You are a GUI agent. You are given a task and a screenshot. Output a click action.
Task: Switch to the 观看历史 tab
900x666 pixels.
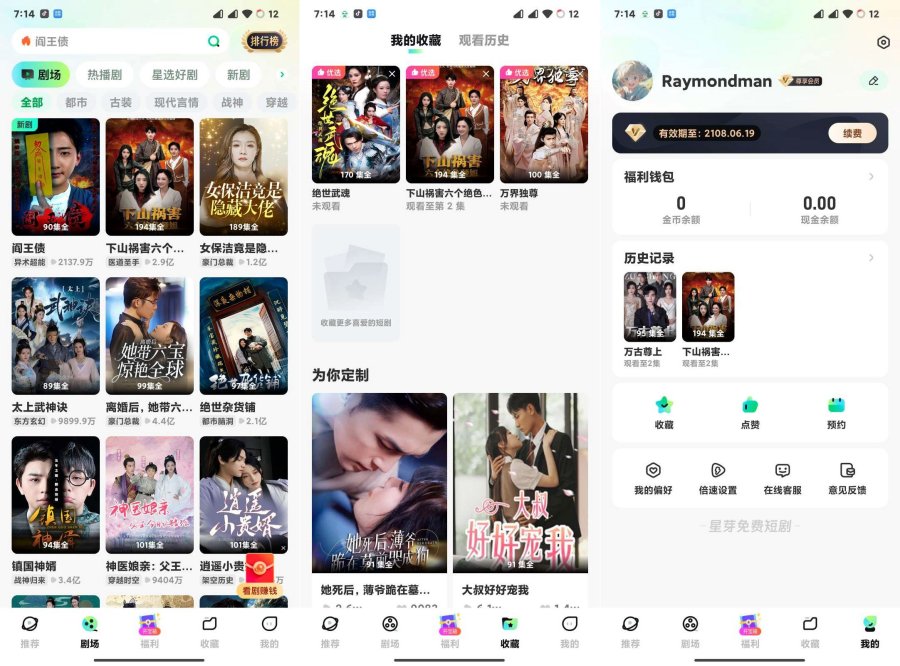point(484,41)
